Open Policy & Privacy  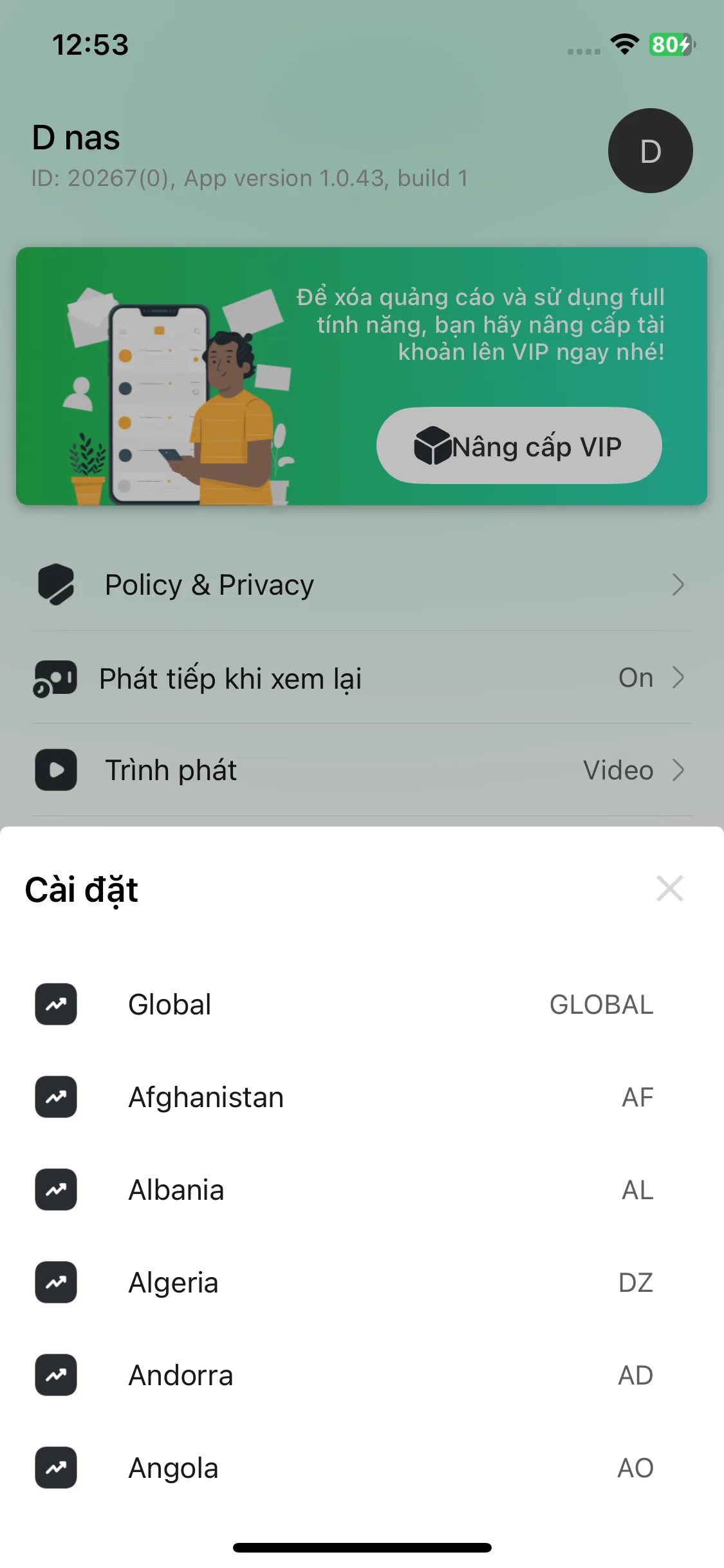[x=362, y=585]
